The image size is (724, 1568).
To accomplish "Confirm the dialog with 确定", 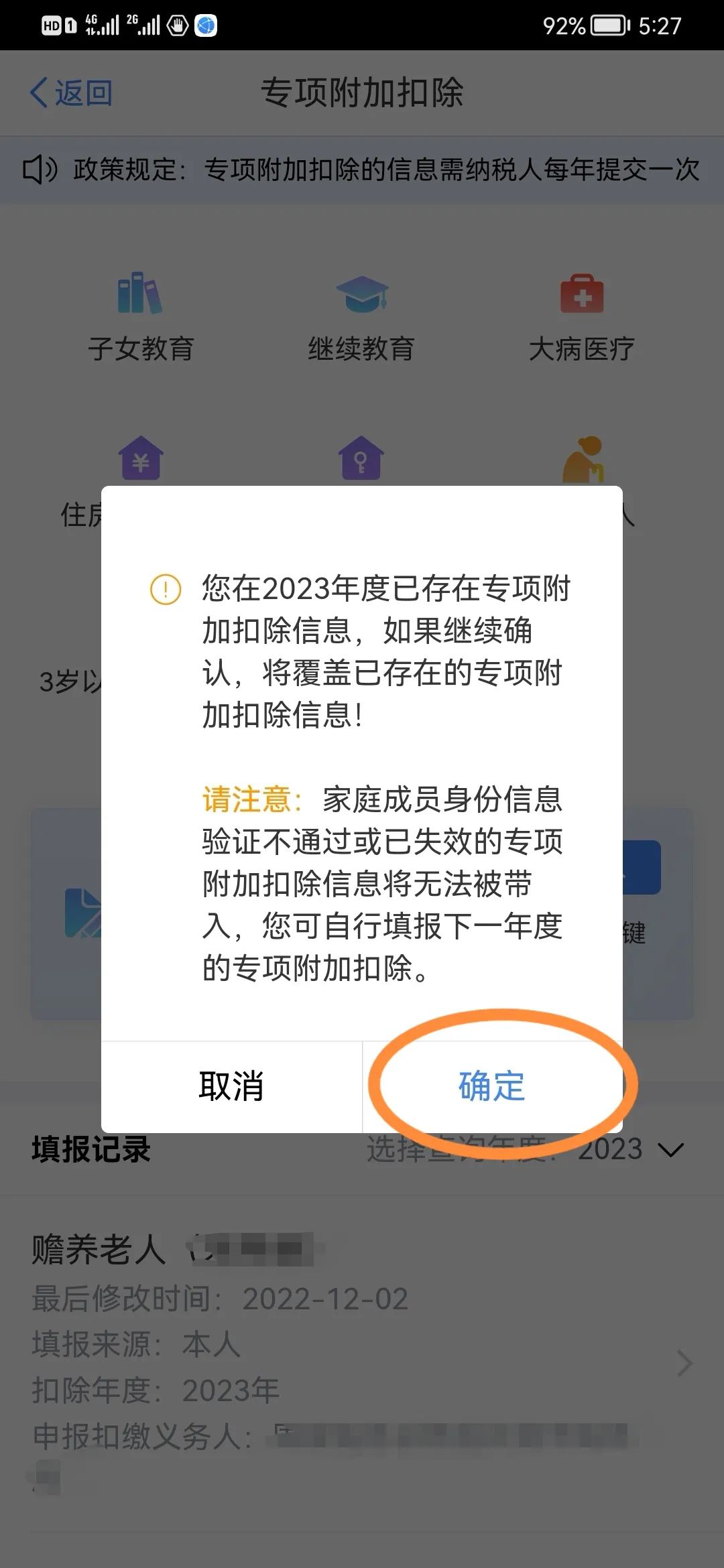I will 492,1086.
